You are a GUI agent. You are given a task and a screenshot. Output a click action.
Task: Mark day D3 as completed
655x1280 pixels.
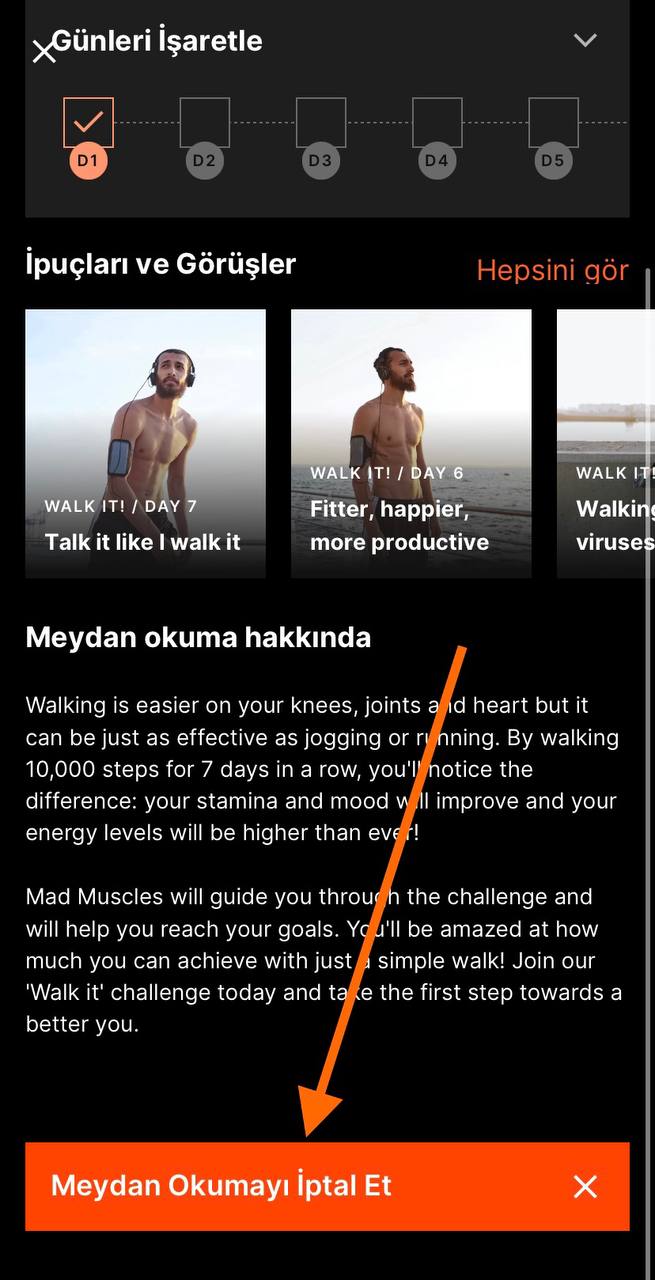point(320,122)
